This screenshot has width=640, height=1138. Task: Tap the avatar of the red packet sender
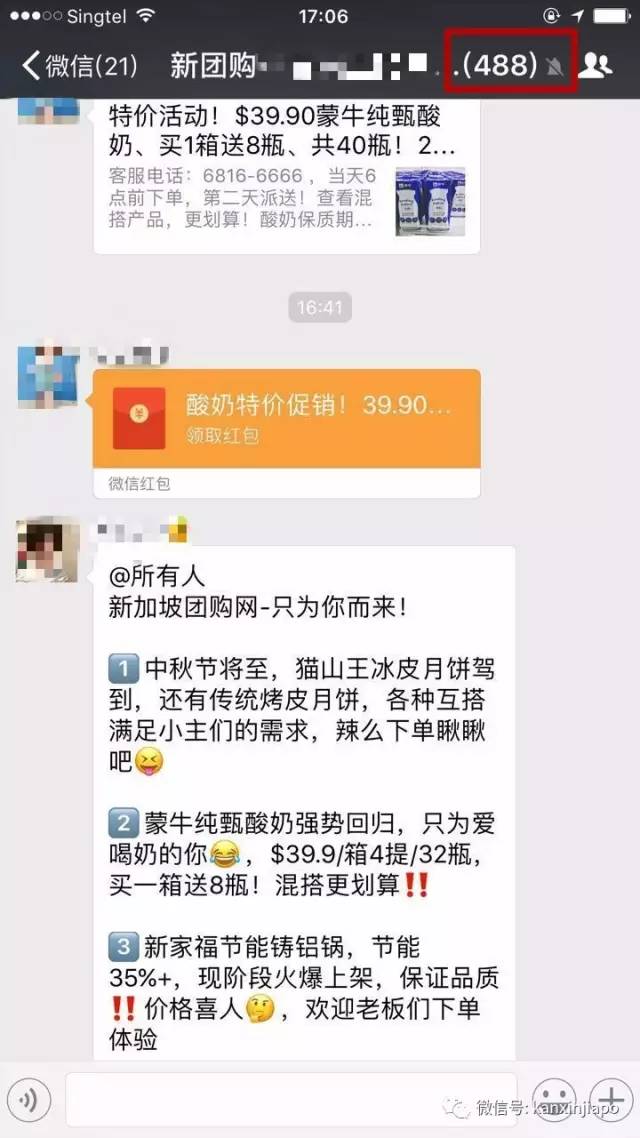48,377
